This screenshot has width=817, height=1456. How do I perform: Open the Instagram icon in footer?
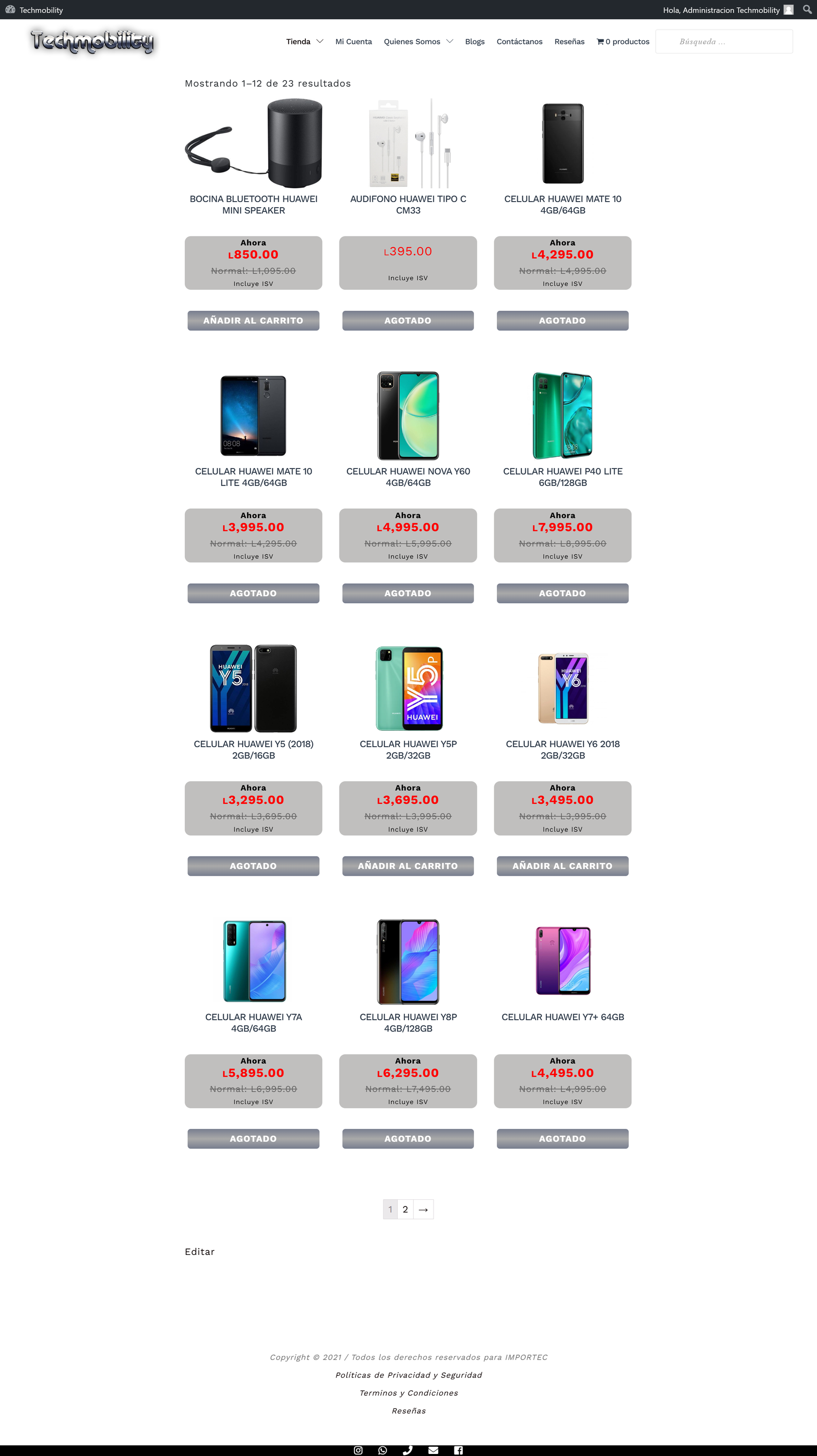(x=358, y=1450)
